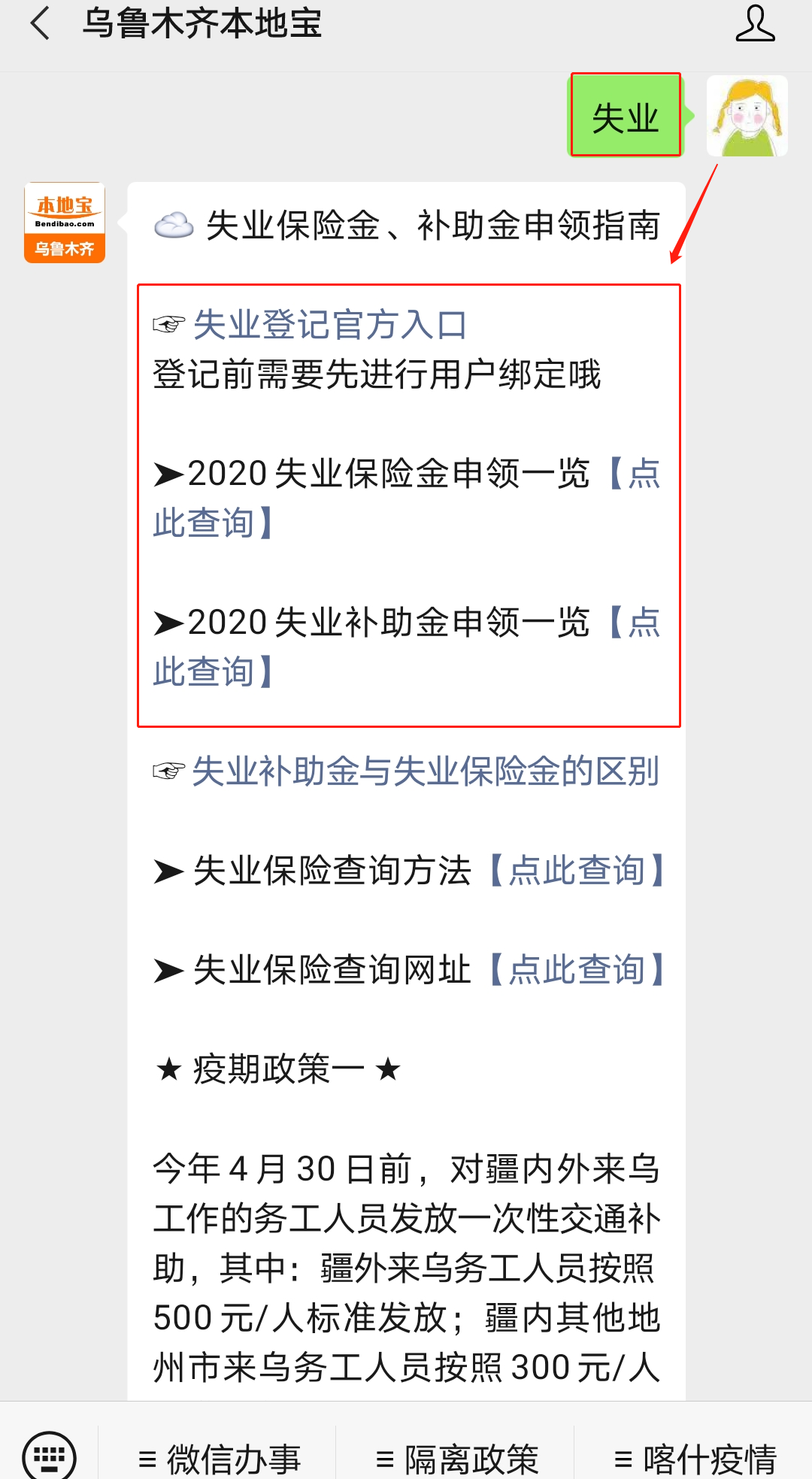The height and width of the screenshot is (1479, 812).
Task: Open the account profile icon top right
Action: (x=755, y=23)
